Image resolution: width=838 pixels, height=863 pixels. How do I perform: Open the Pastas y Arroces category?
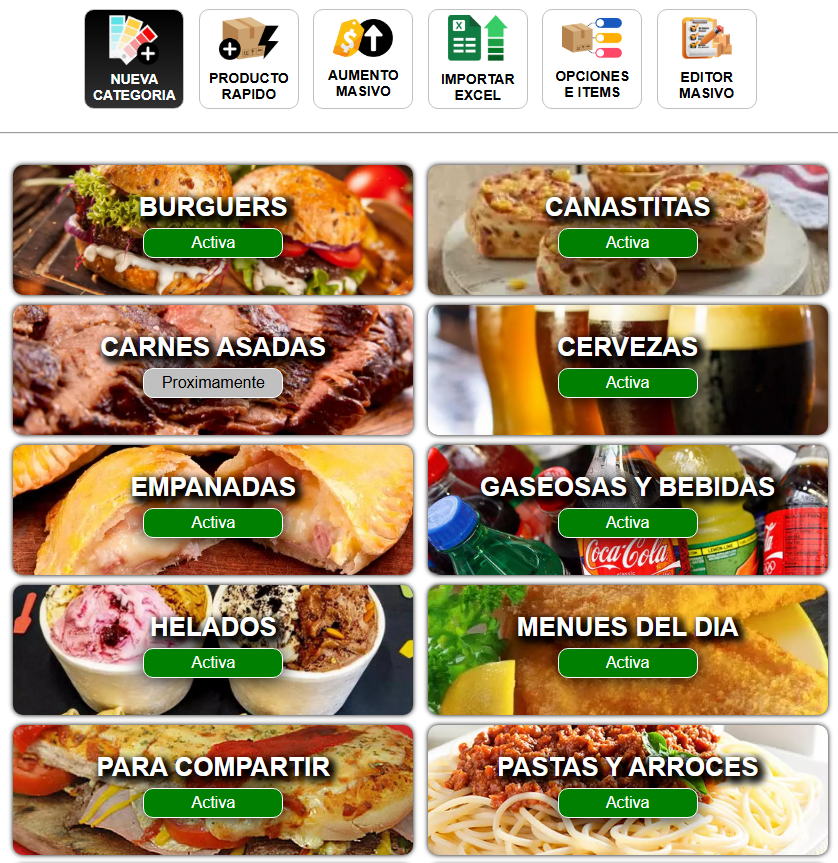627,766
